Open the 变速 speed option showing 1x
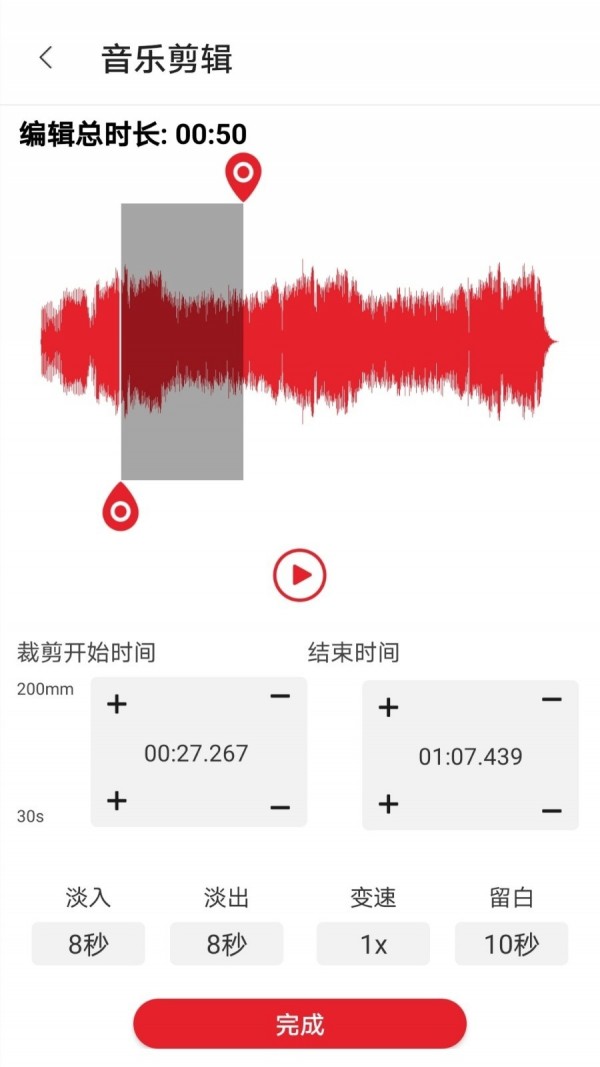Image resolution: width=600 pixels, height=1067 pixels. coord(373,944)
